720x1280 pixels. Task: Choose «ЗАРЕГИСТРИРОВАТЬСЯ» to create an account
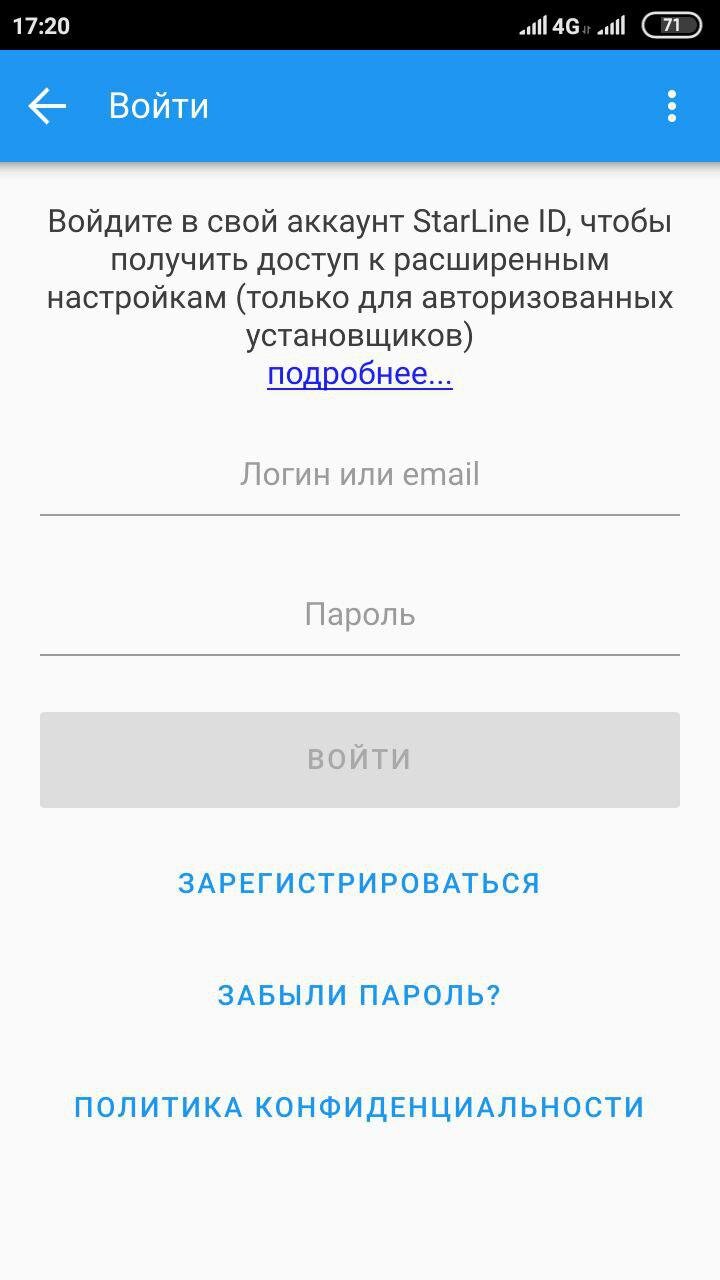[x=360, y=884]
